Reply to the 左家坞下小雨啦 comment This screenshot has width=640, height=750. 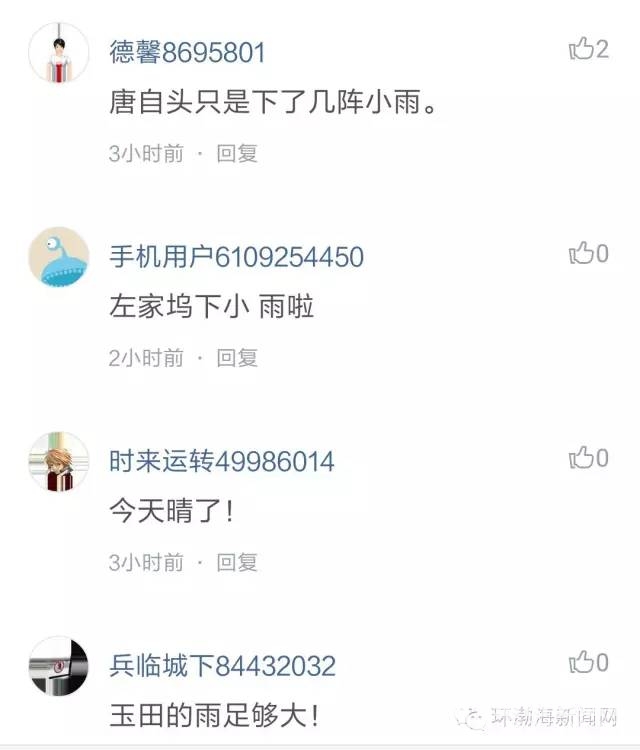(237, 357)
